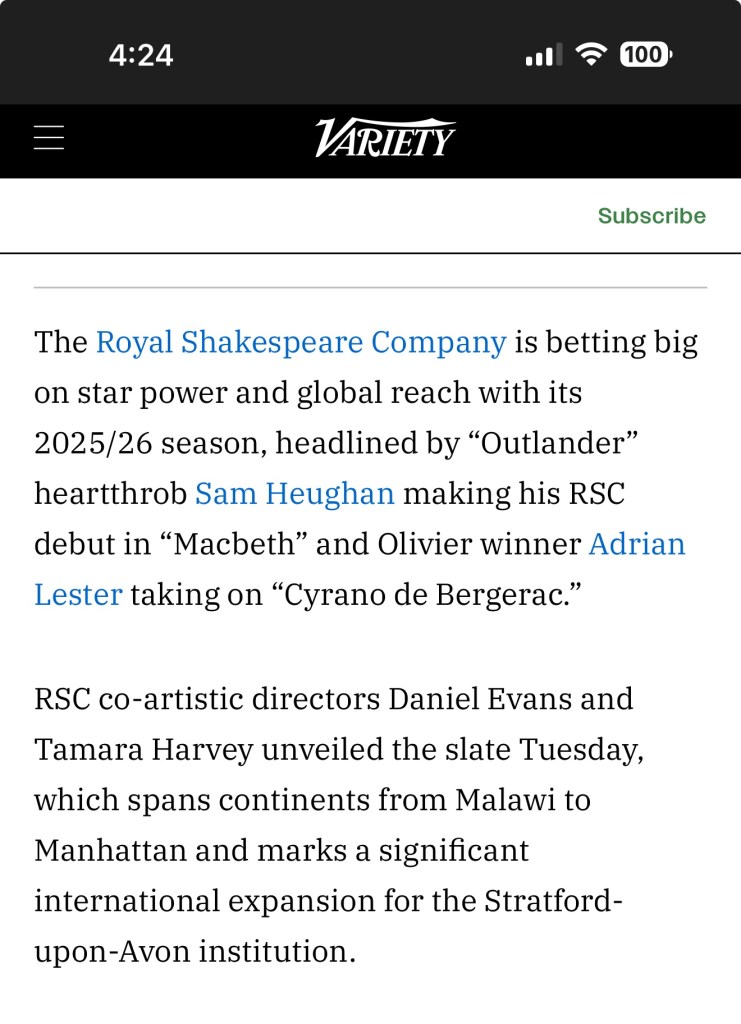
Task: Follow the Royal Shakespeare Company link
Action: click(301, 342)
